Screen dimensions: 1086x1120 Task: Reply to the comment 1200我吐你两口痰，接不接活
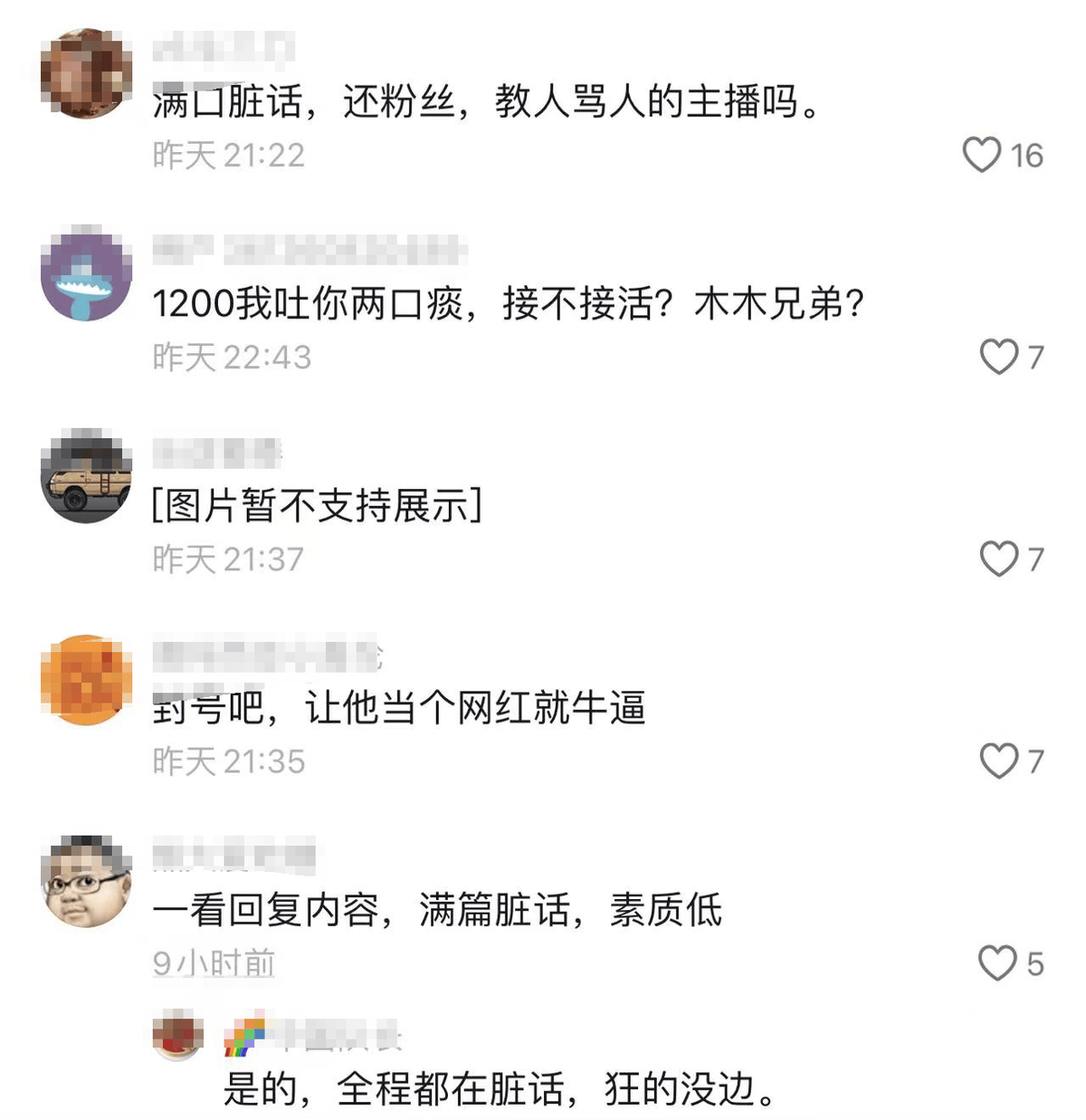coord(507,303)
